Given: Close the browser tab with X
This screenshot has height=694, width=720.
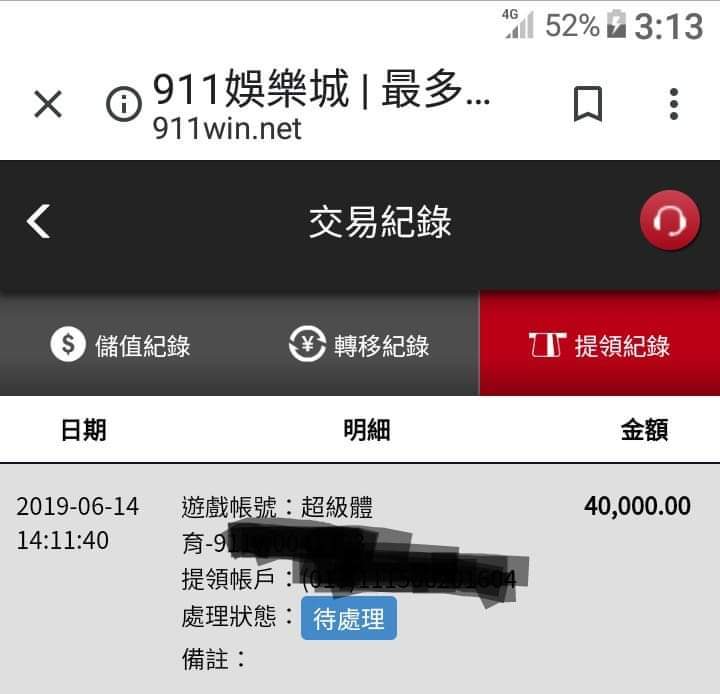Looking at the screenshot, I should click(48, 104).
